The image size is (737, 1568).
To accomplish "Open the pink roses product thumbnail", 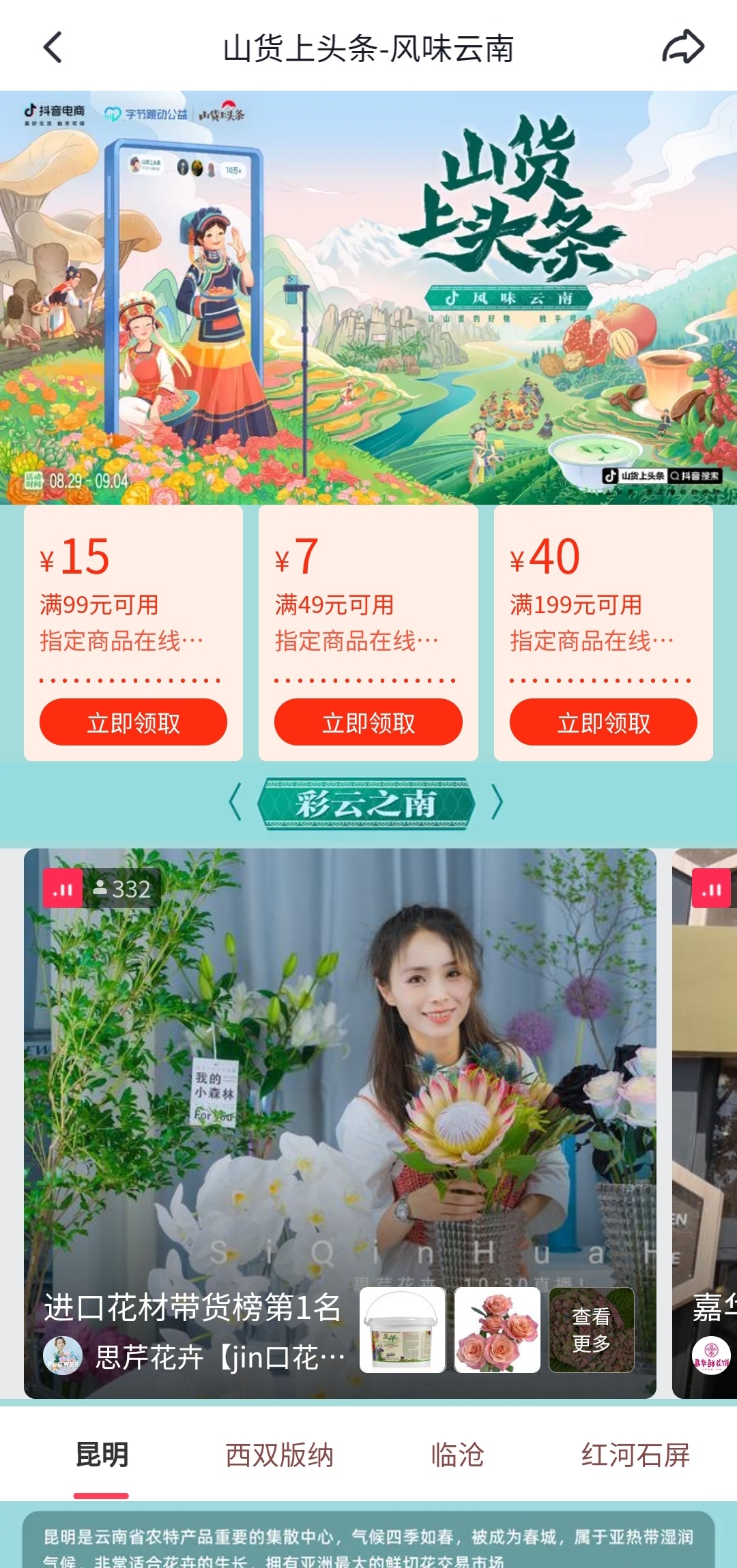I will [497, 1330].
